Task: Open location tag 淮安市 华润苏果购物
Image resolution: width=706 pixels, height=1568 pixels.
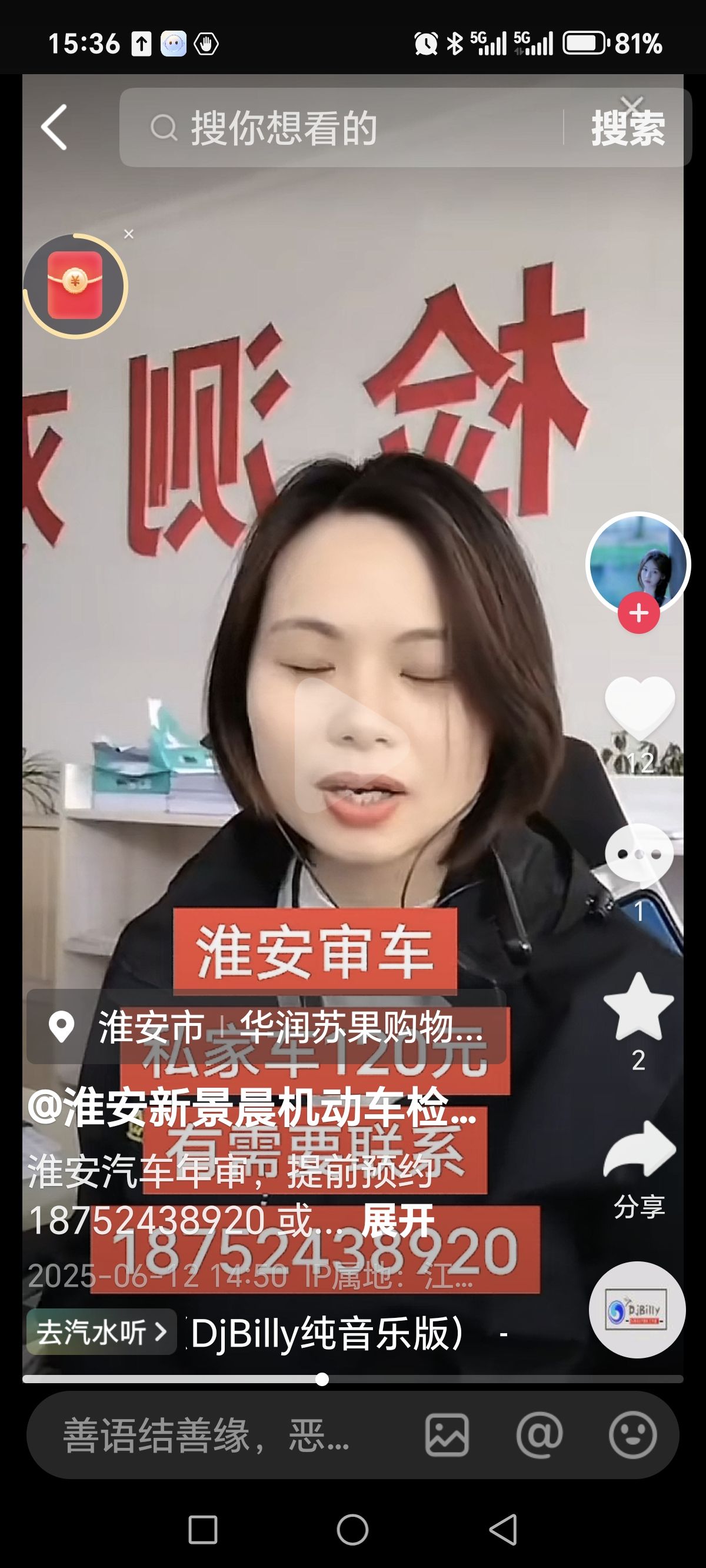Action: click(x=266, y=1027)
